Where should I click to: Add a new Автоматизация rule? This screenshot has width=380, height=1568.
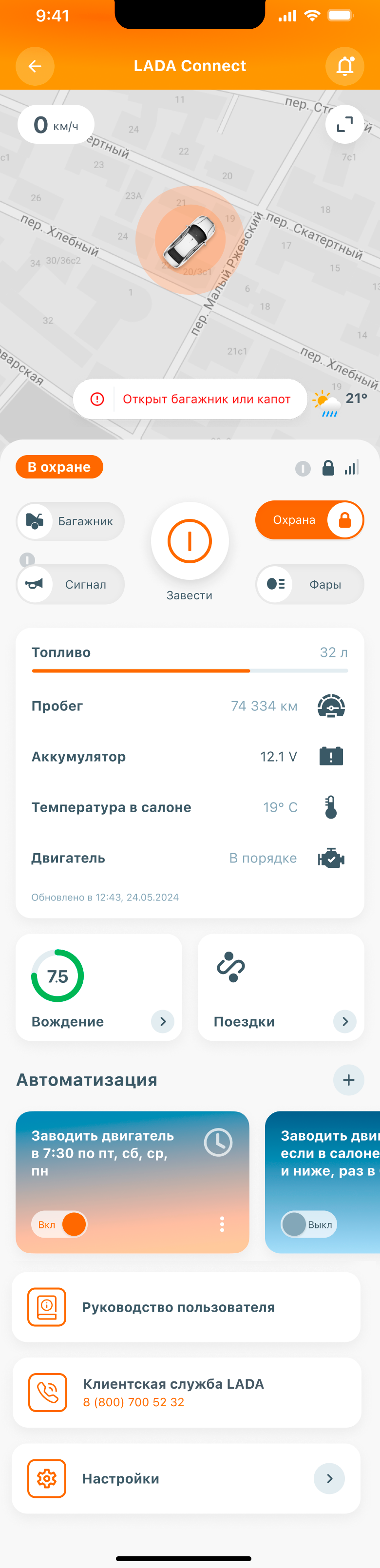[348, 1080]
